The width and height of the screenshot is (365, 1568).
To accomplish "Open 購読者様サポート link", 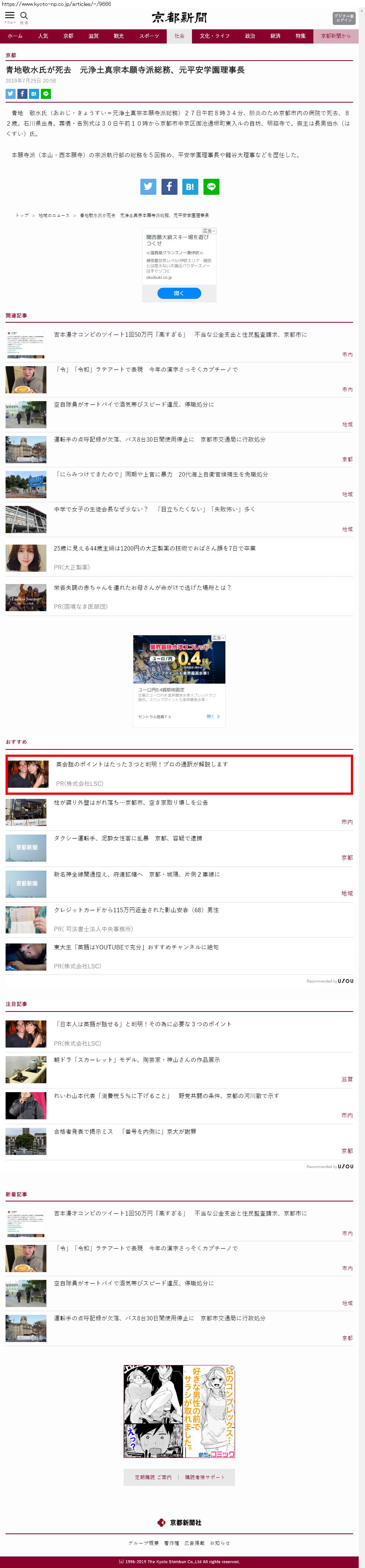I will click(205, 1477).
